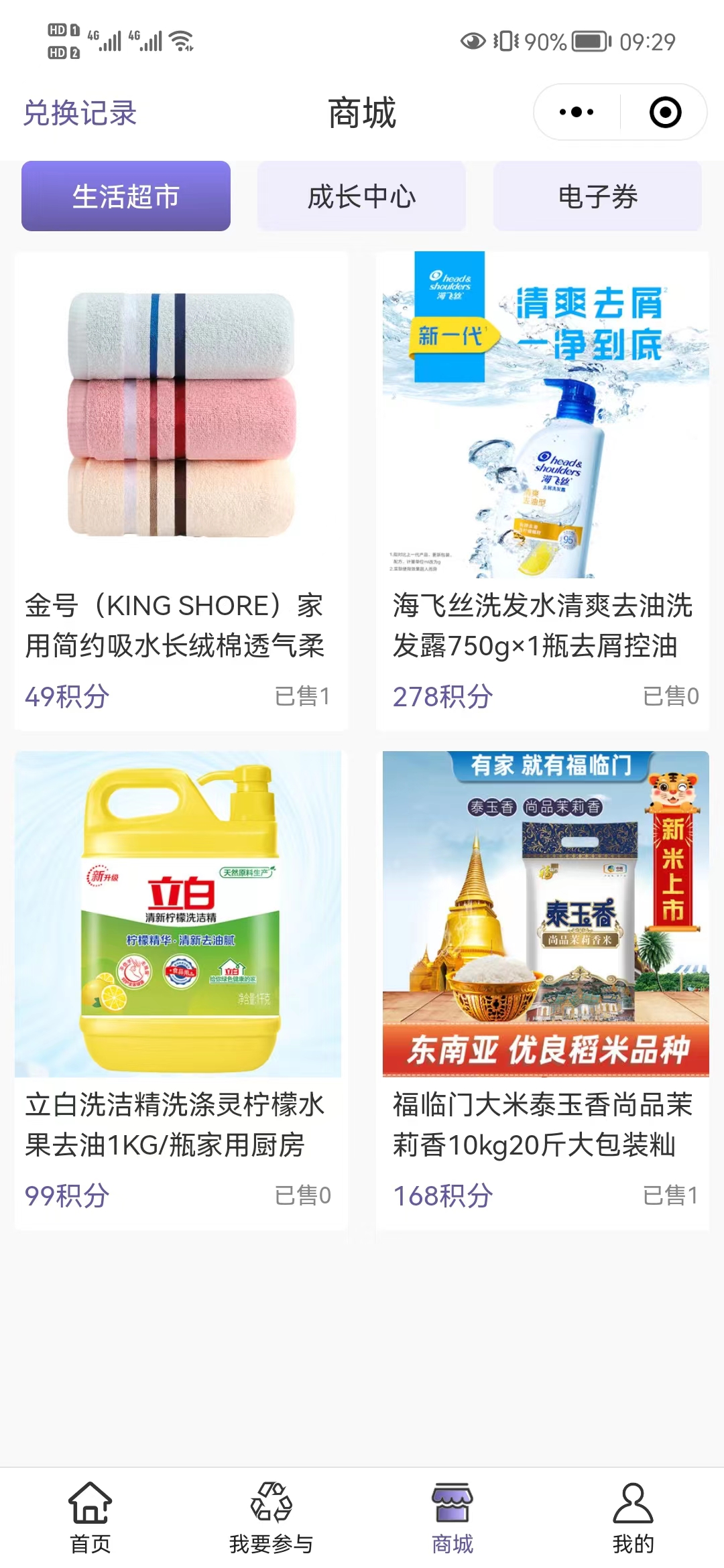Viewport: 724px width, 1568px height.
Task: Select the 生活超市 category tab
Action: 126,196
